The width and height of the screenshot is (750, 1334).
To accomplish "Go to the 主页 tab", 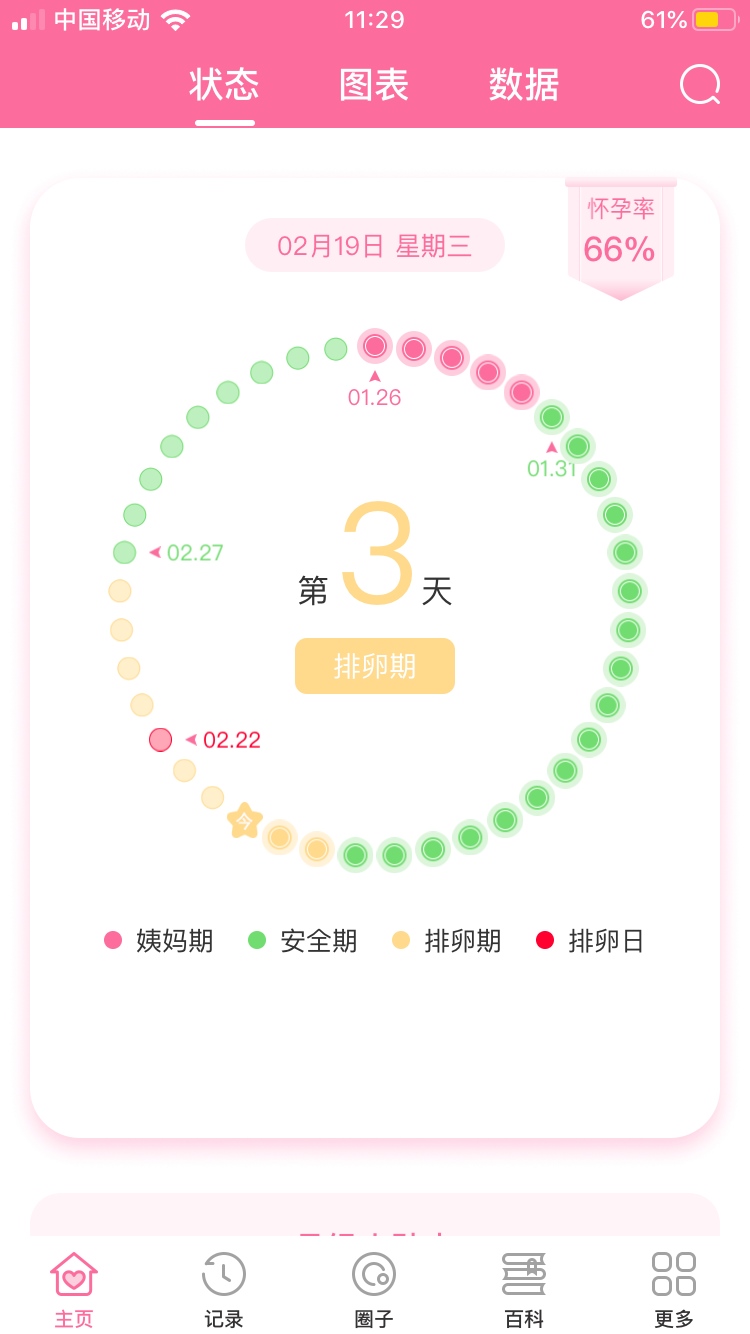I will pos(74,1290).
